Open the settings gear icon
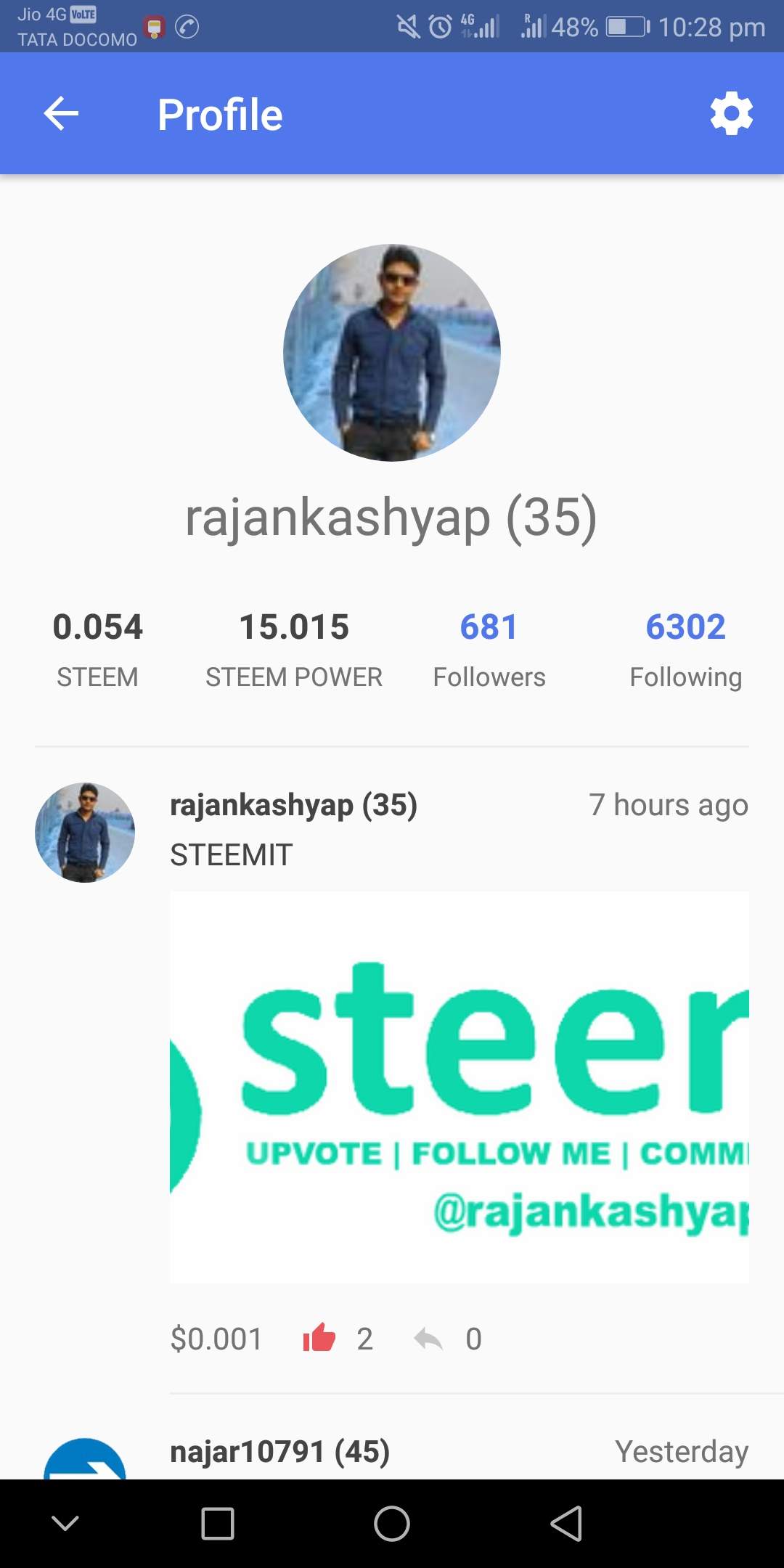This screenshot has height=1568, width=784. 730,113
